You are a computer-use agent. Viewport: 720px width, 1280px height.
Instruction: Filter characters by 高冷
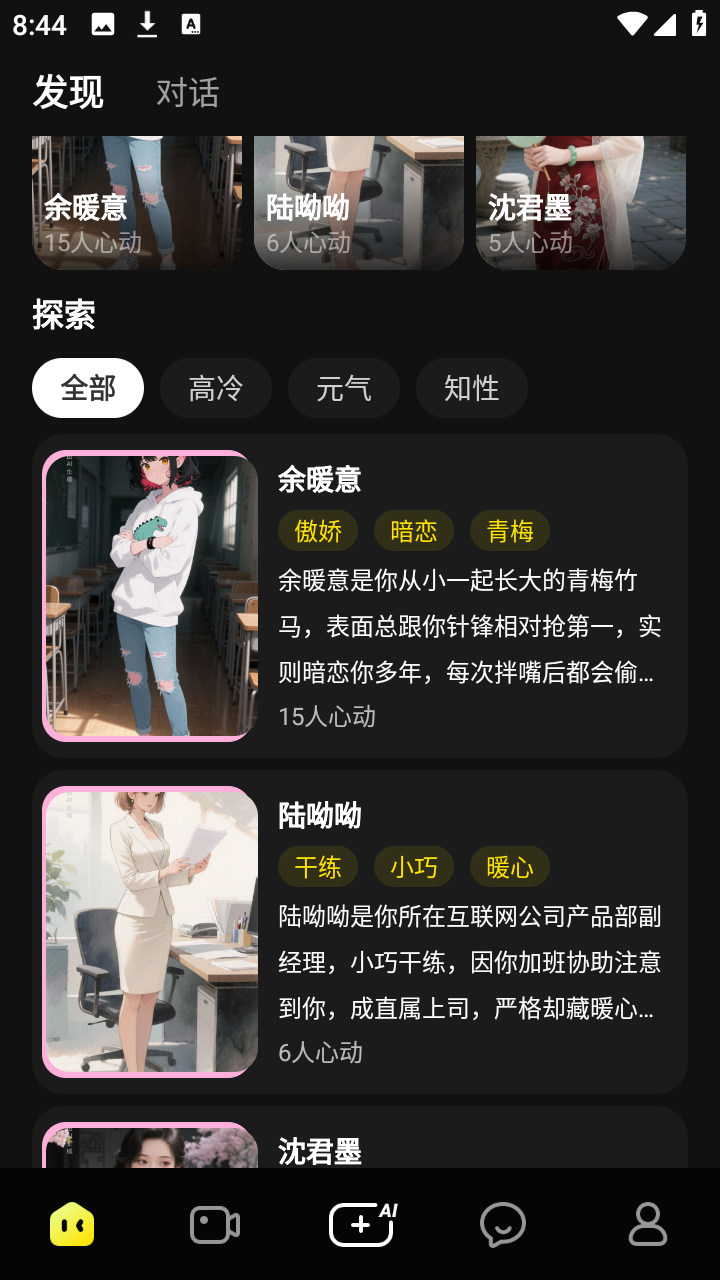(216, 388)
